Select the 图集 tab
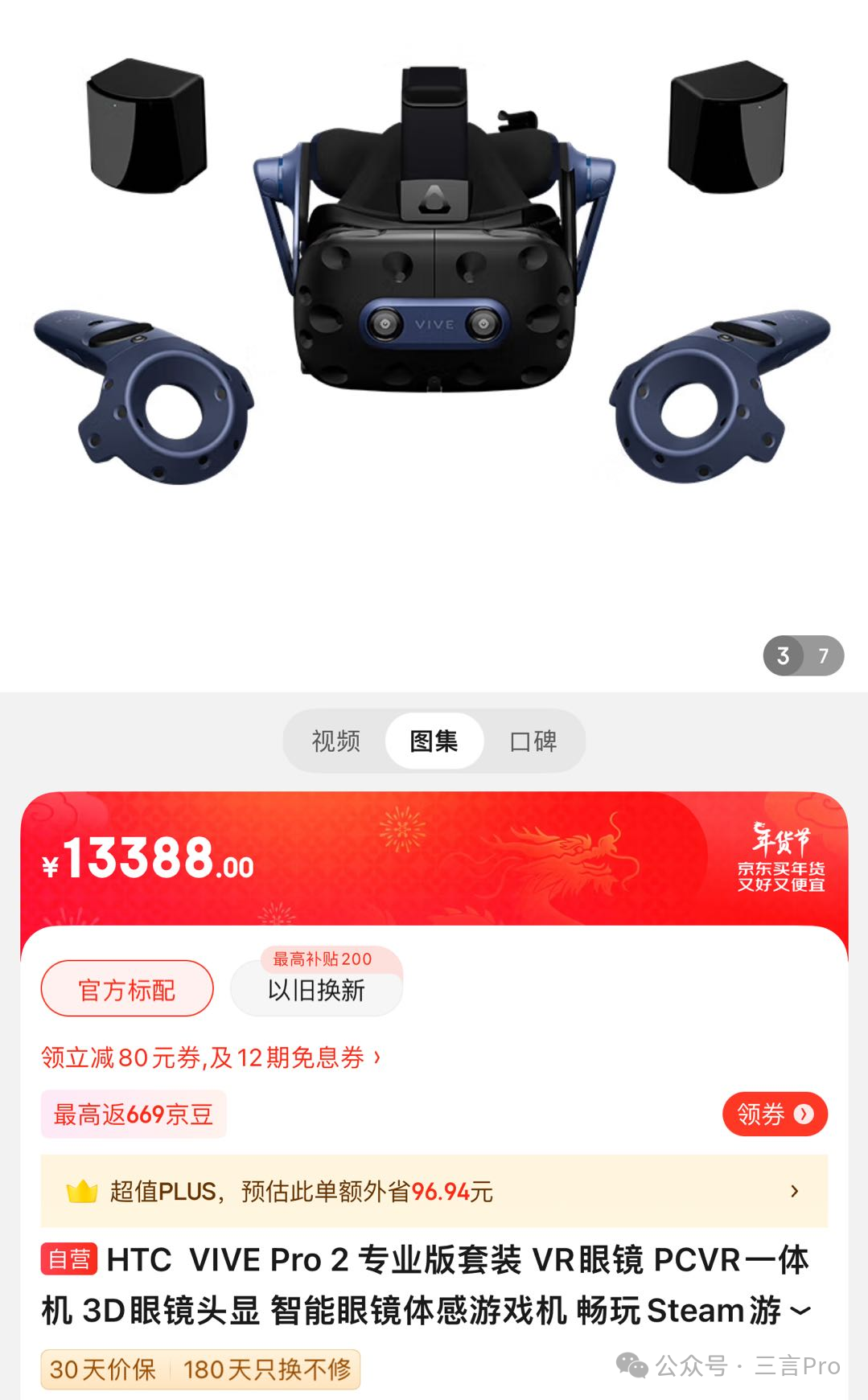The width and height of the screenshot is (868, 1400). coord(434,741)
